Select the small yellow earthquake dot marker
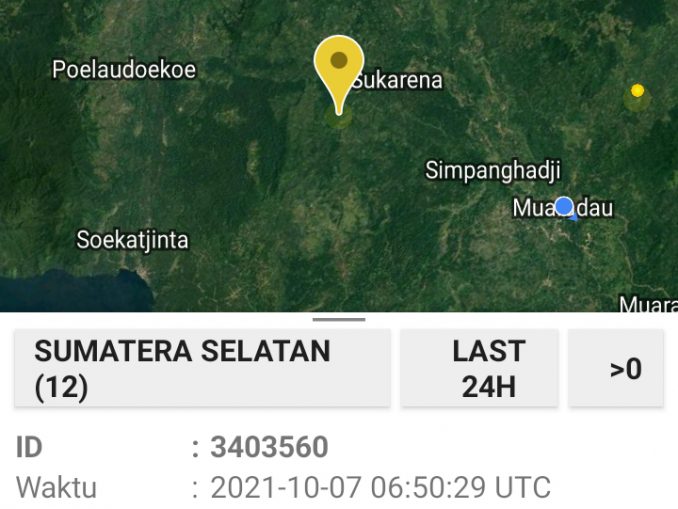Image resolution: width=678 pixels, height=509 pixels. point(637,91)
